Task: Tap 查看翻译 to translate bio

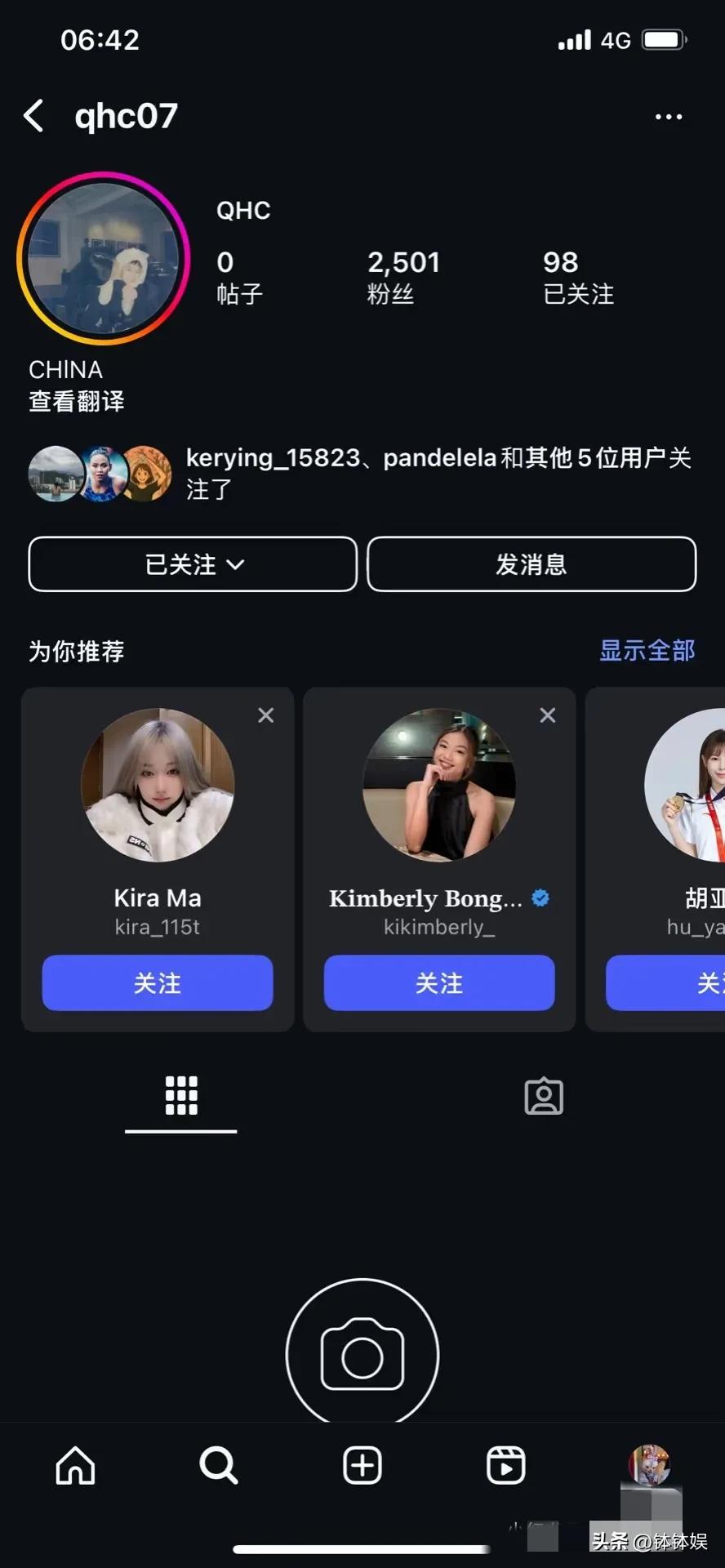Action: (x=77, y=402)
